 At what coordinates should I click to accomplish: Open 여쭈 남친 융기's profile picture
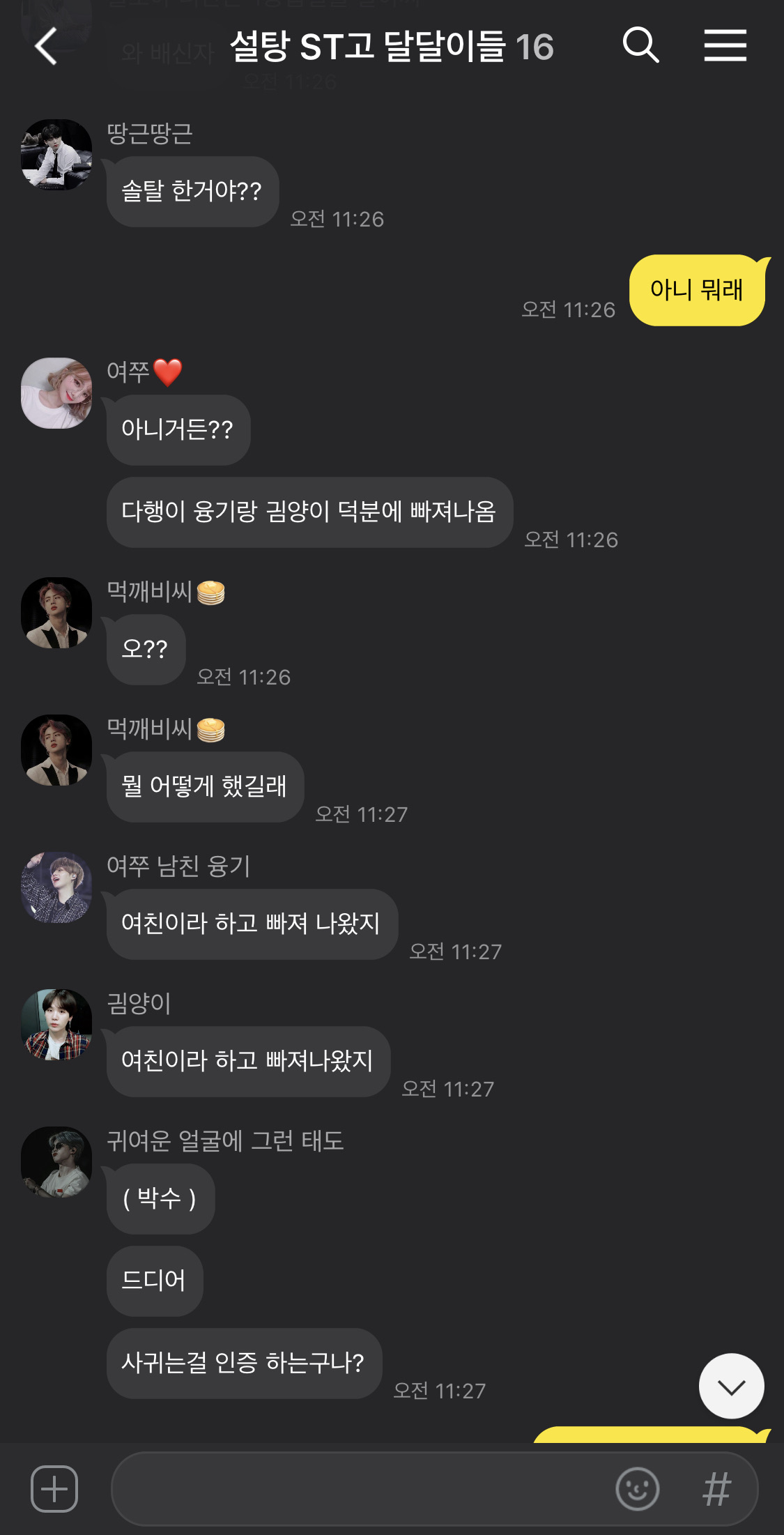(x=56, y=887)
